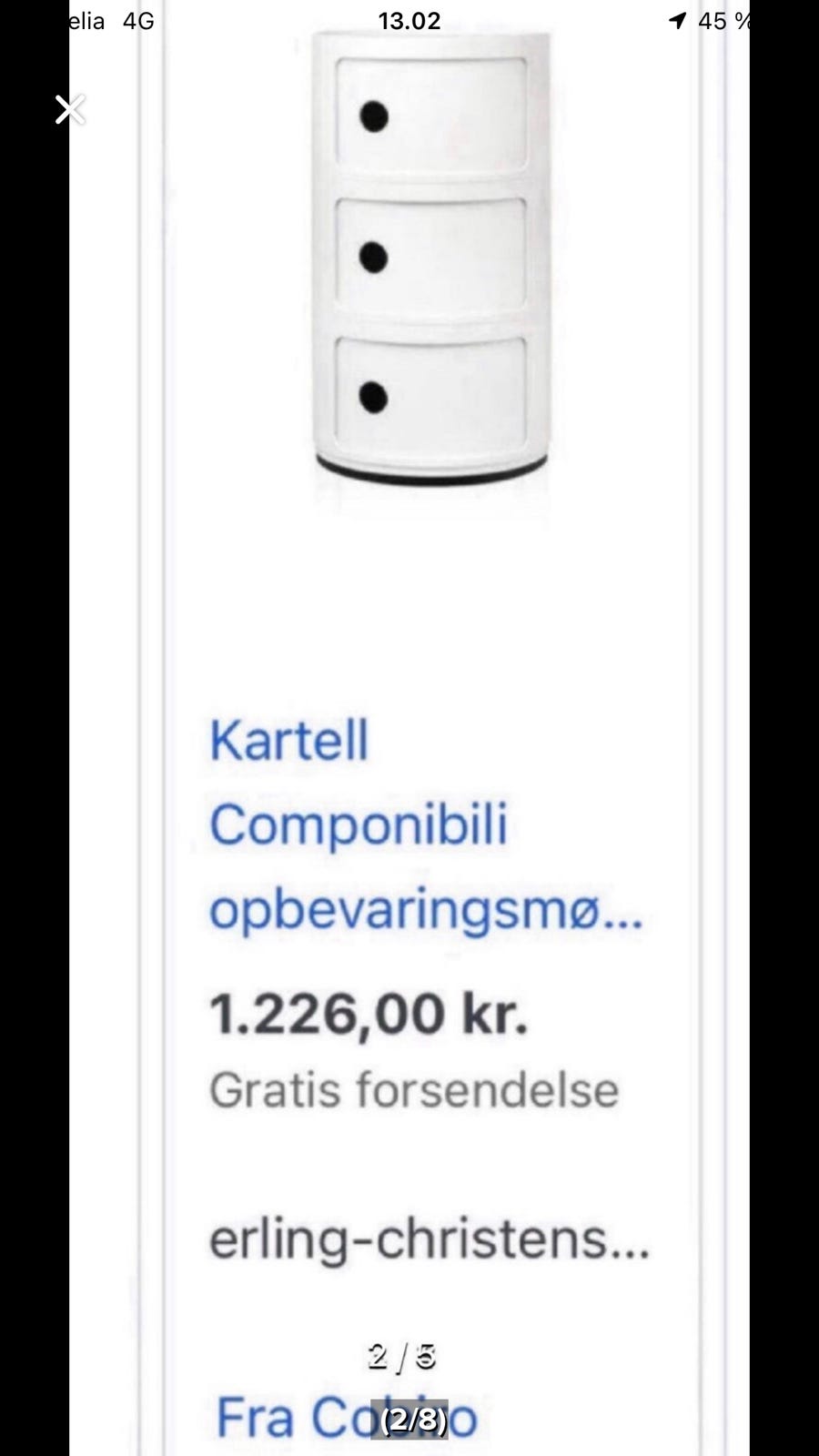The height and width of the screenshot is (1456, 819).
Task: Click the X to close the image viewer
Action: click(69, 109)
